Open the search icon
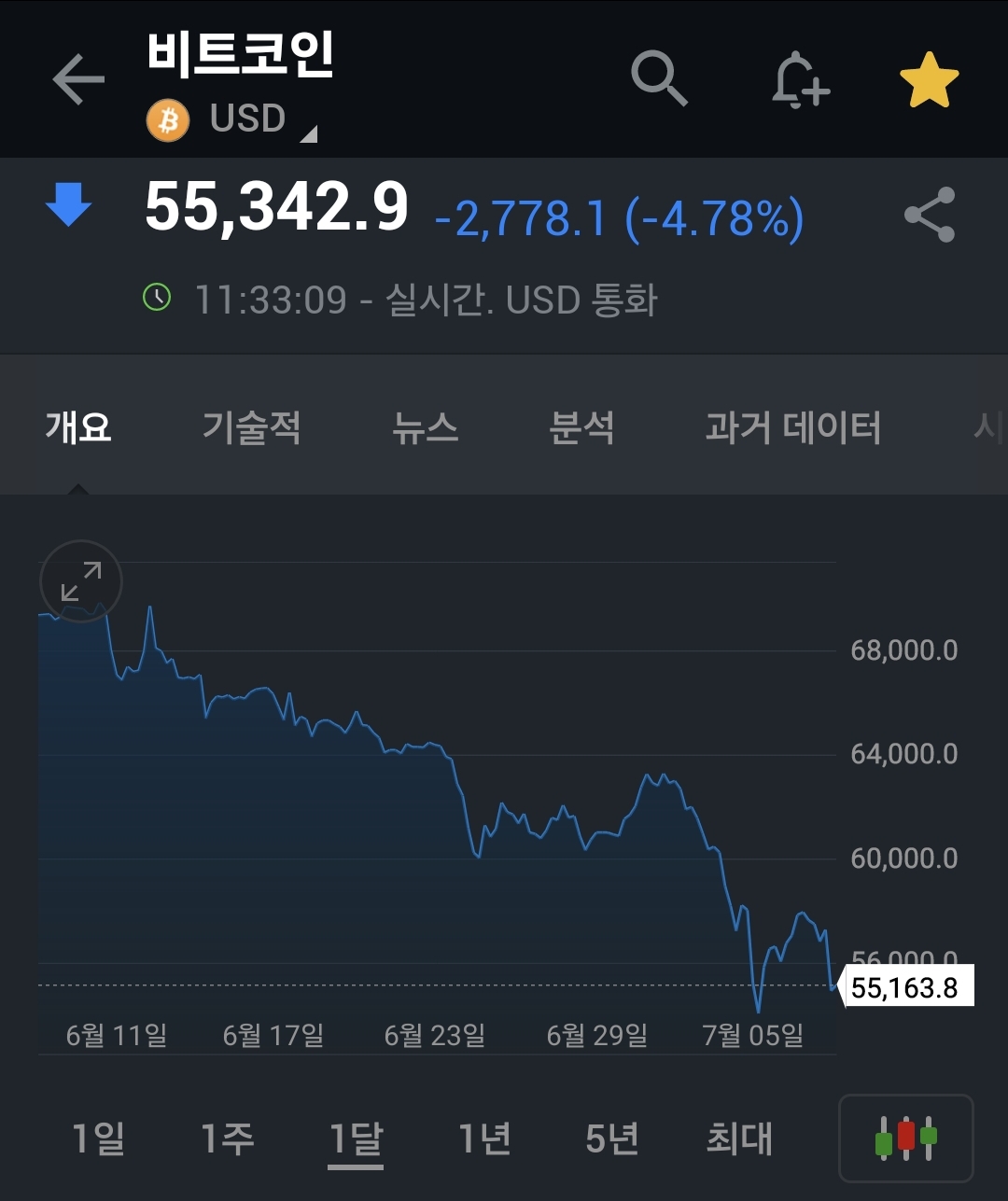Image resolution: width=1008 pixels, height=1201 pixels. (660, 79)
